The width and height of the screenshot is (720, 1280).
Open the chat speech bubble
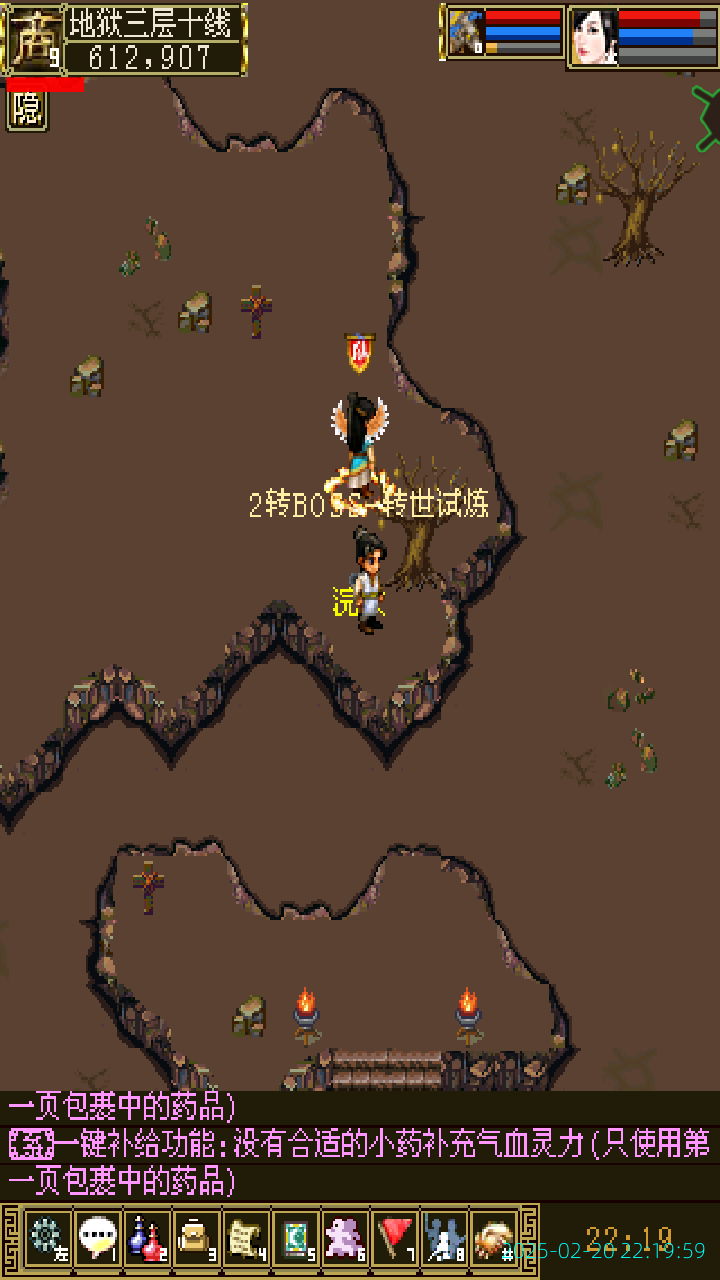click(97, 1237)
